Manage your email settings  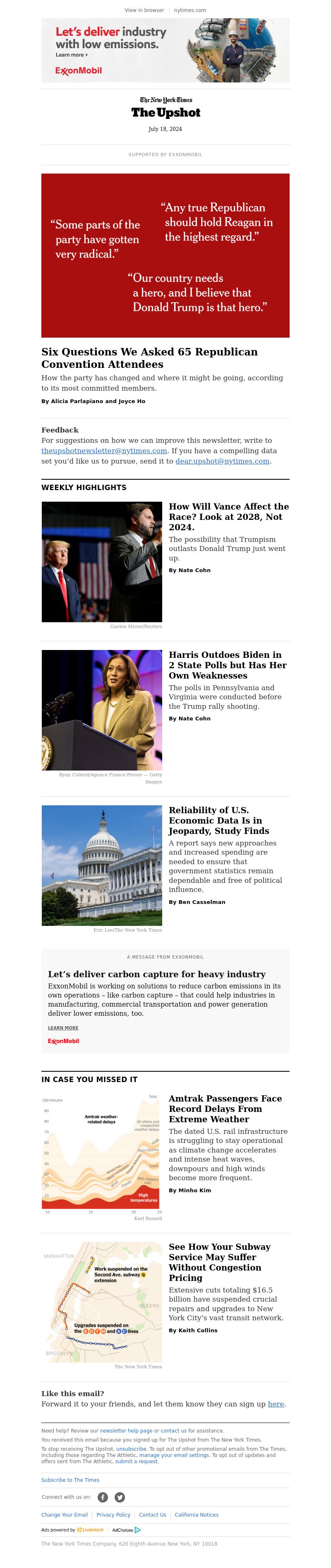[174, 1455]
